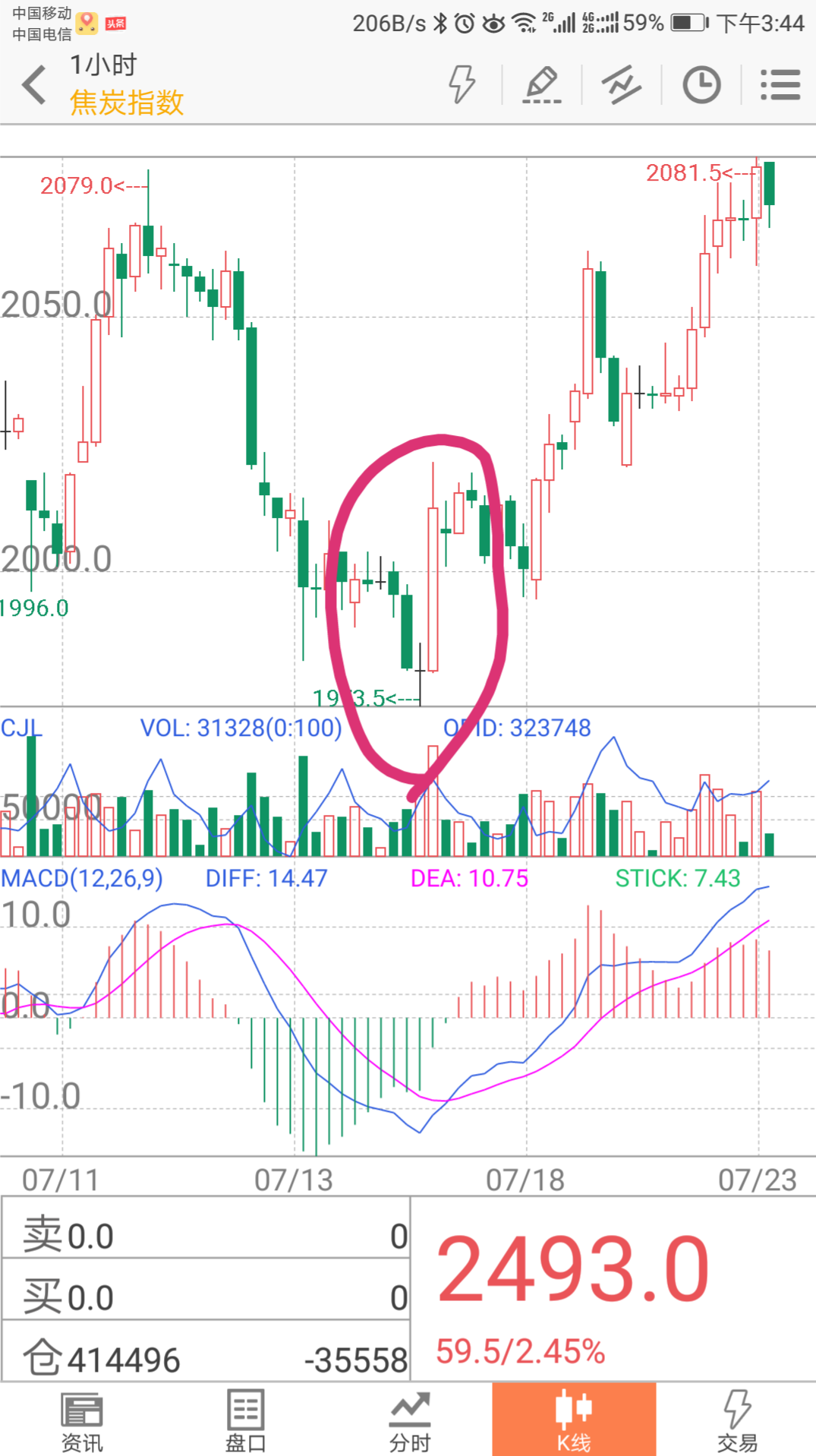This screenshot has width=816, height=1456.
Task: Tap the lightning bolt quick-trade icon
Action: pyautogui.click(x=462, y=84)
